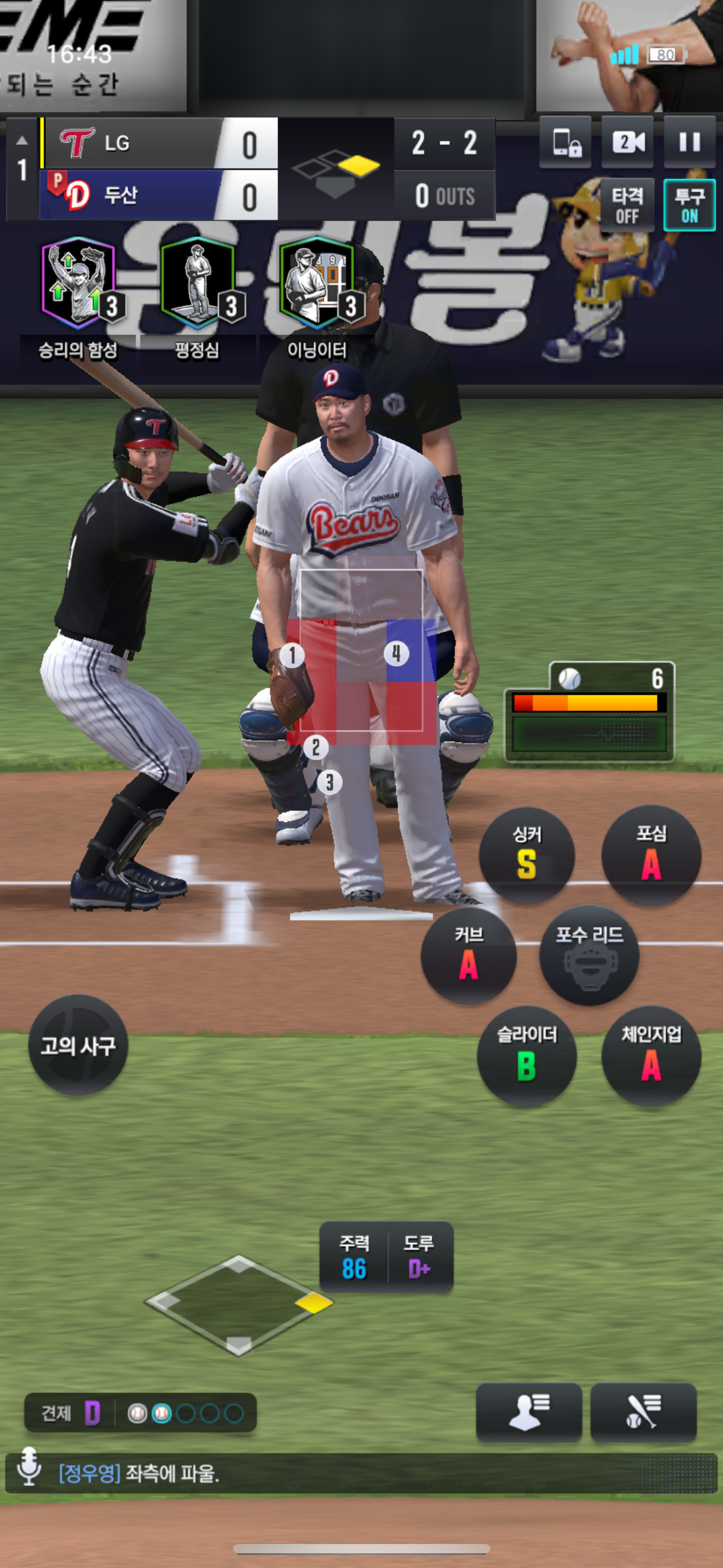Viewport: 723px width, 1568px height.
Task: Pause the game
Action: pos(689,142)
